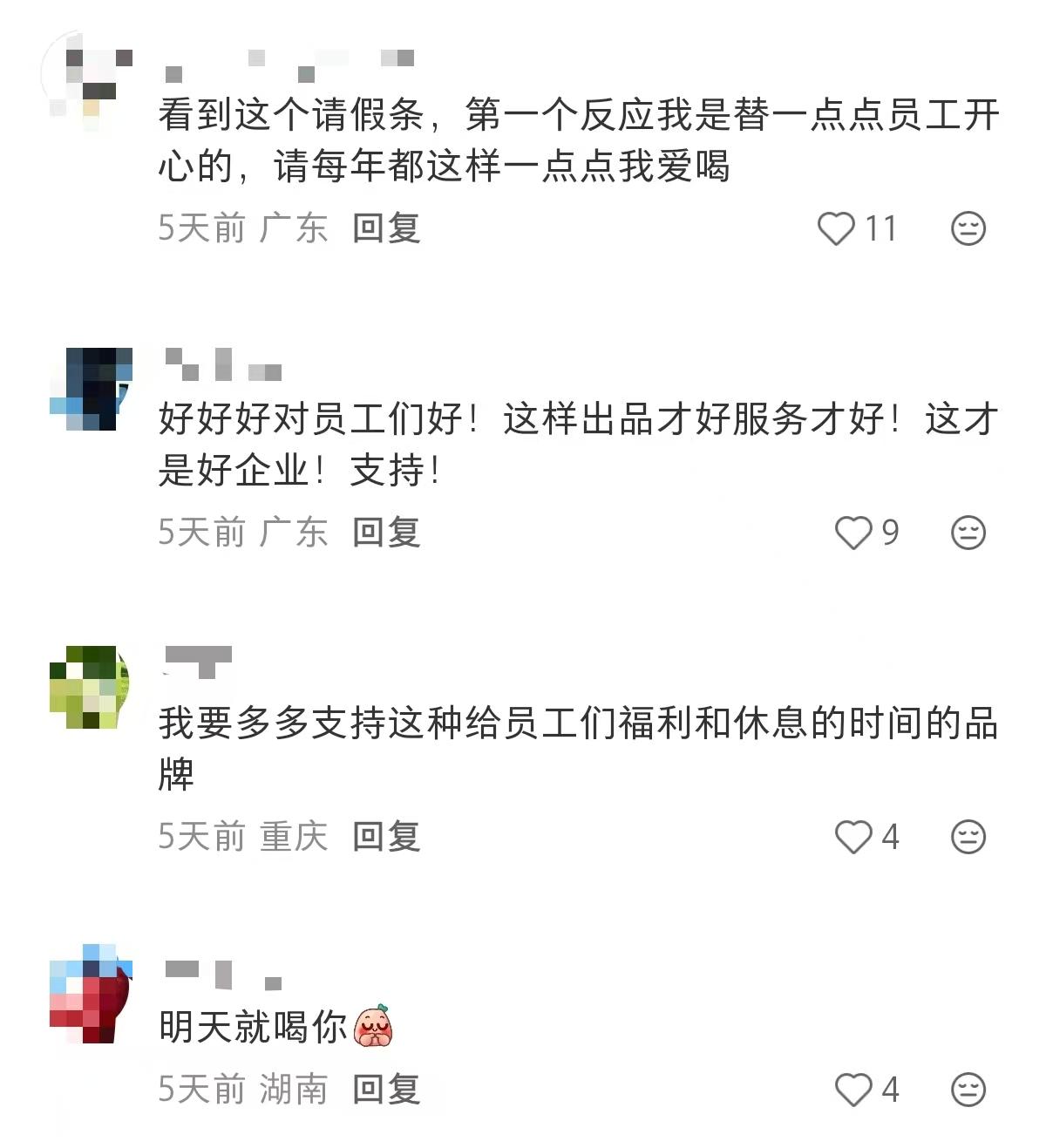Like the 明天就喝你 comment
The height and width of the screenshot is (1148, 1046).
(852, 1090)
